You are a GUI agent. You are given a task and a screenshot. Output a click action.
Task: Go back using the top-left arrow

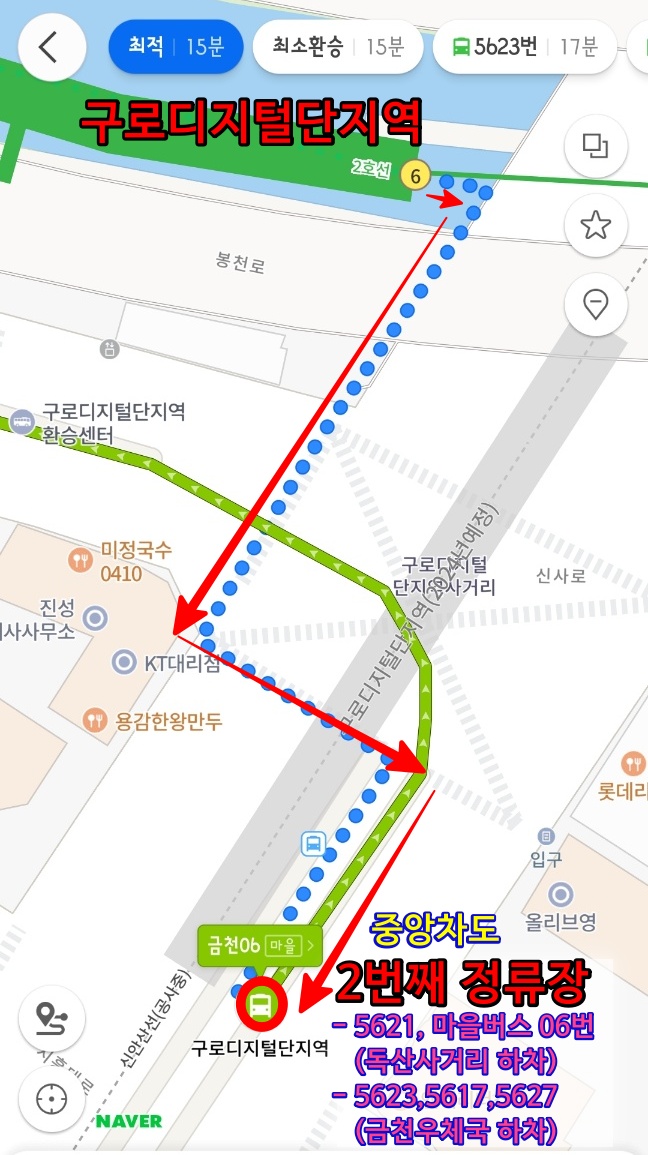pyautogui.click(x=50, y=47)
